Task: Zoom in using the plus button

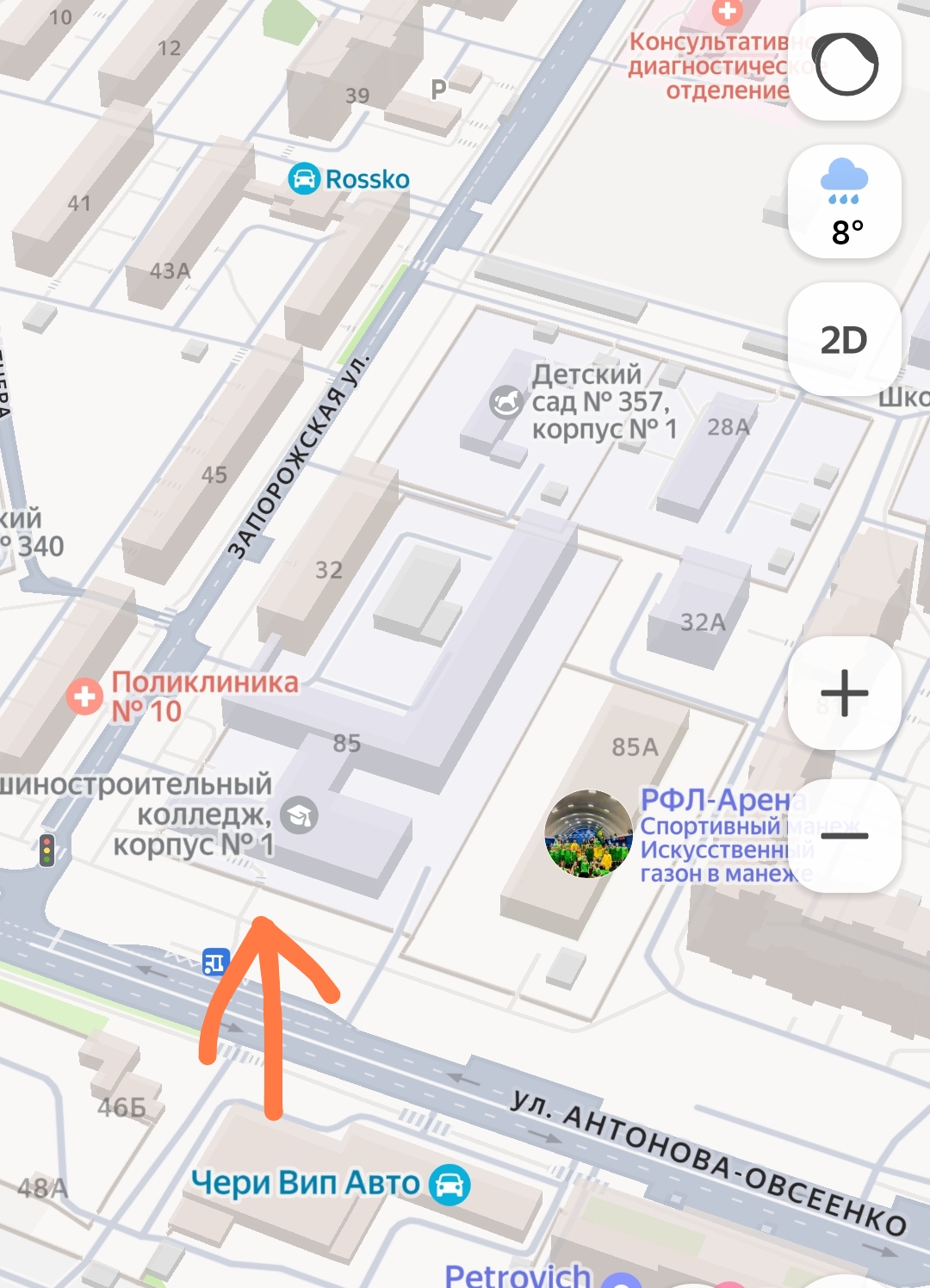Action: pos(844,694)
